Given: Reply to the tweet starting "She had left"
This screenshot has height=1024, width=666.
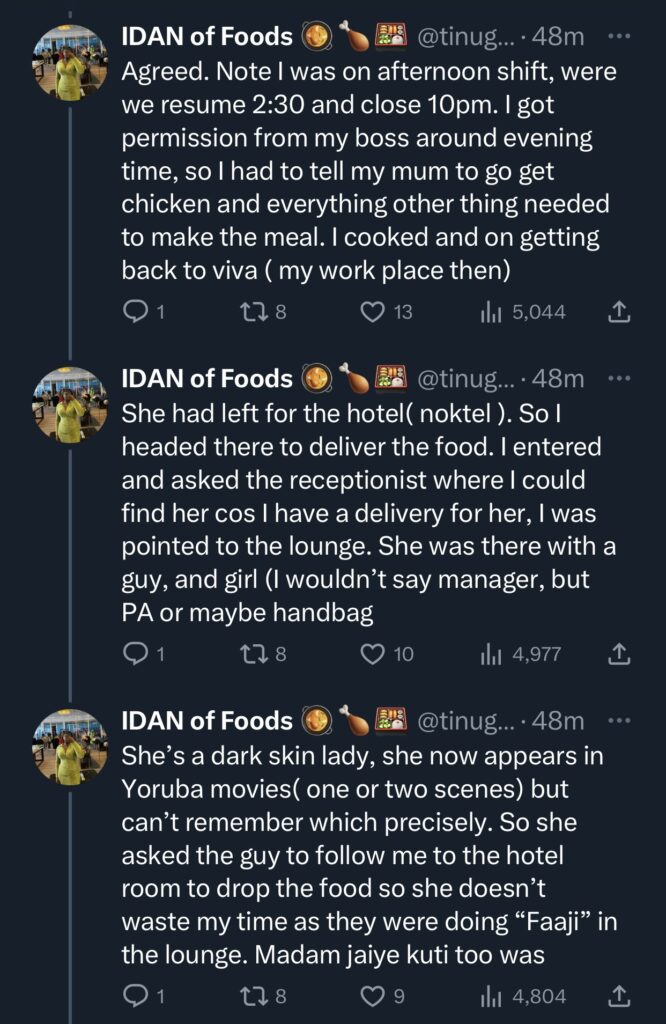Looking at the screenshot, I should point(135,654).
